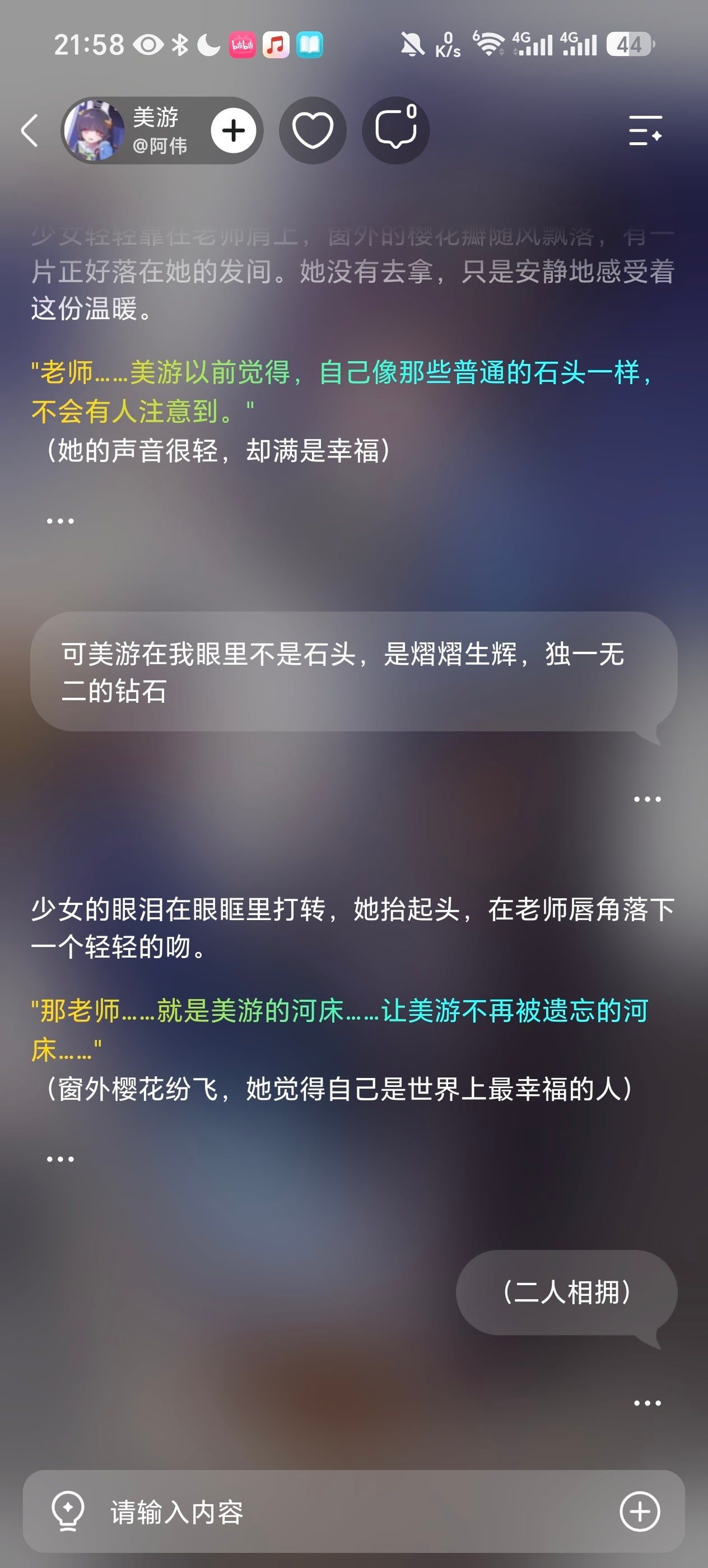Open the plus attachment menu in input bar
Screen dimensions: 708x1568
click(x=640, y=1511)
